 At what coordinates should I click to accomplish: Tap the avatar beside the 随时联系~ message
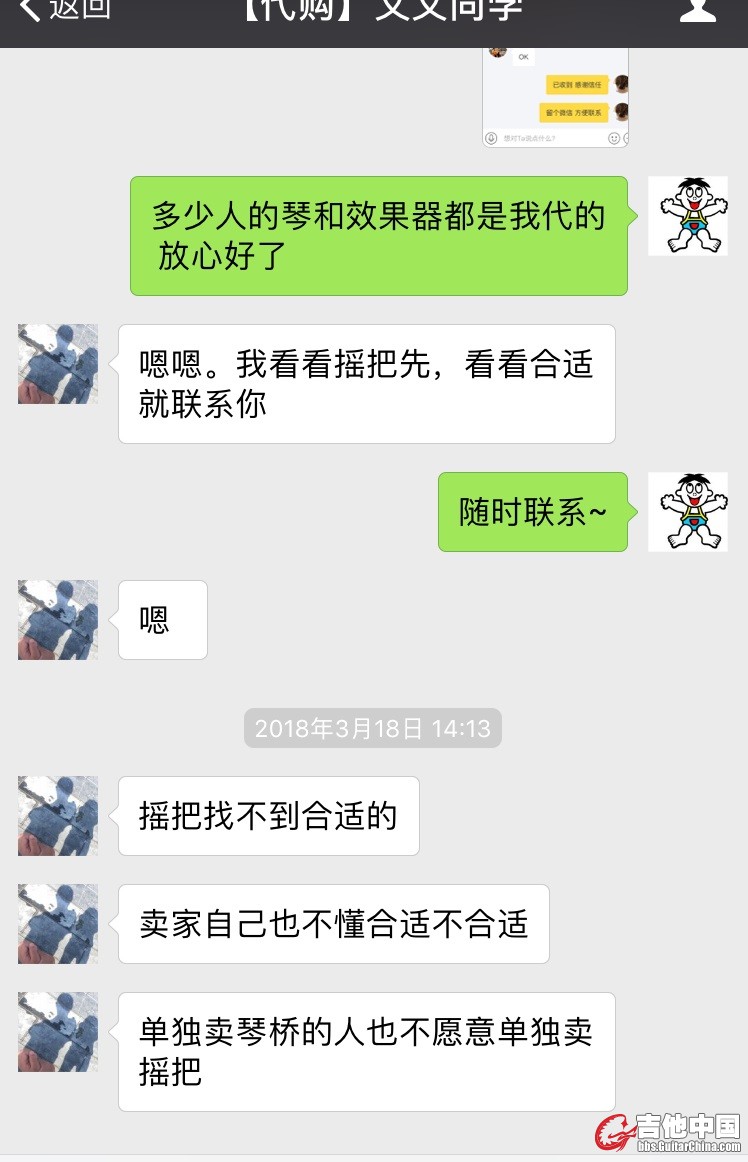pyautogui.click(x=687, y=511)
